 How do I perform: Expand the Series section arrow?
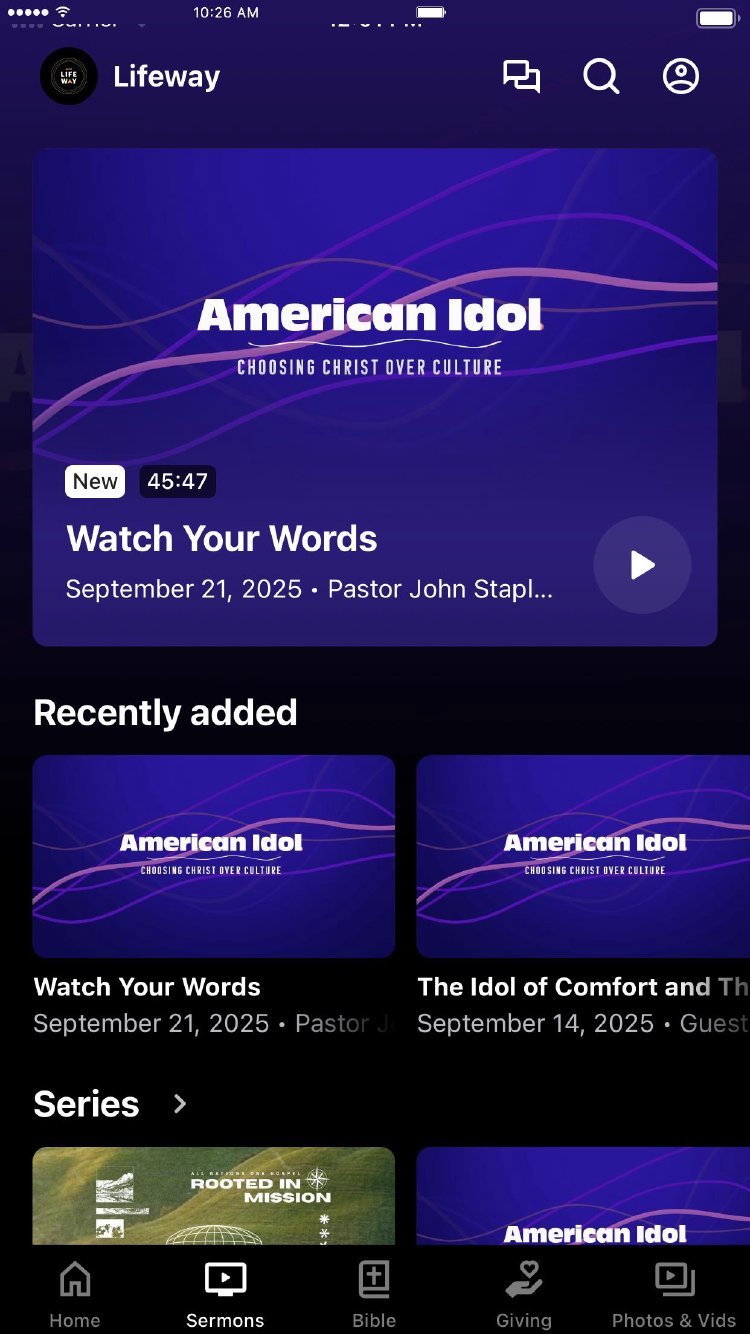pyautogui.click(x=180, y=1104)
